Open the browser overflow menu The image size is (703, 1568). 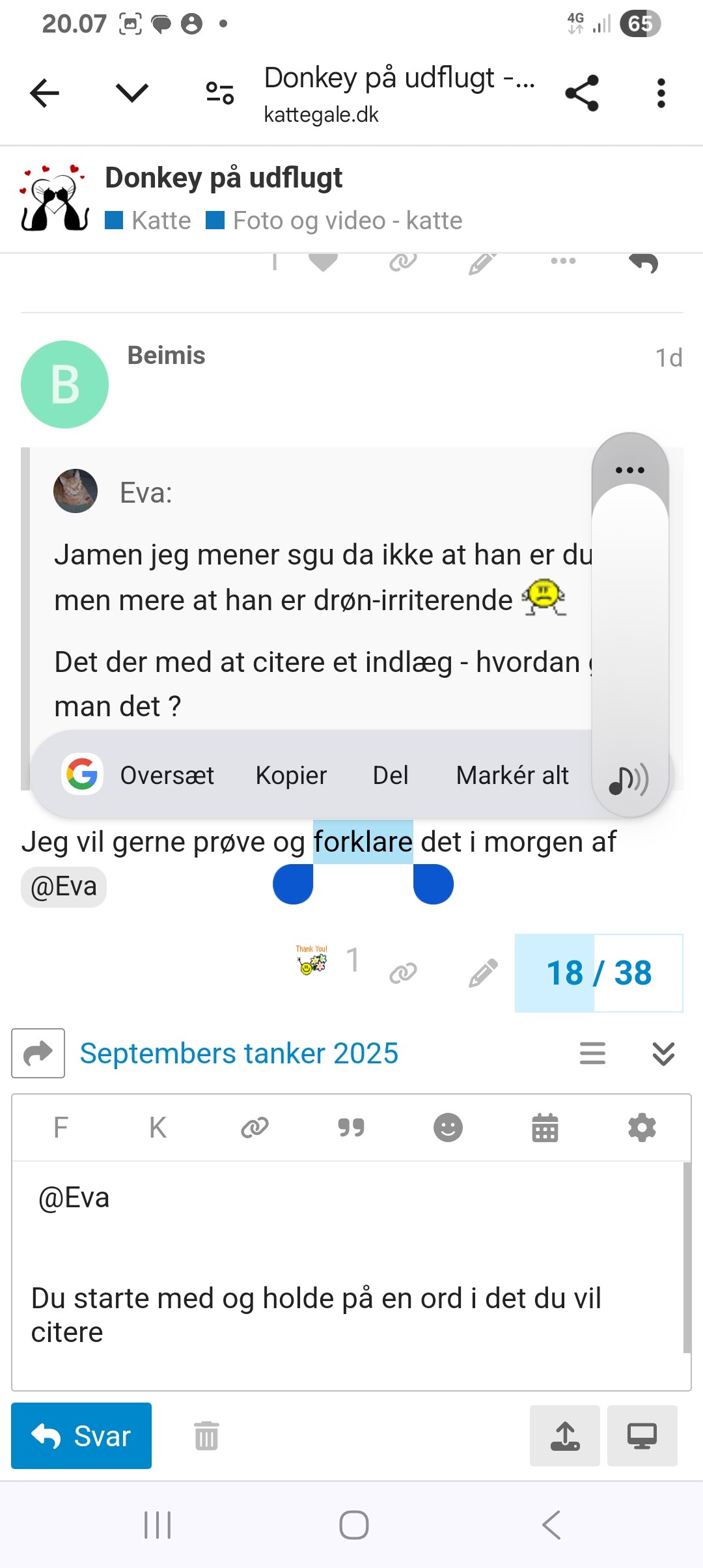661,93
